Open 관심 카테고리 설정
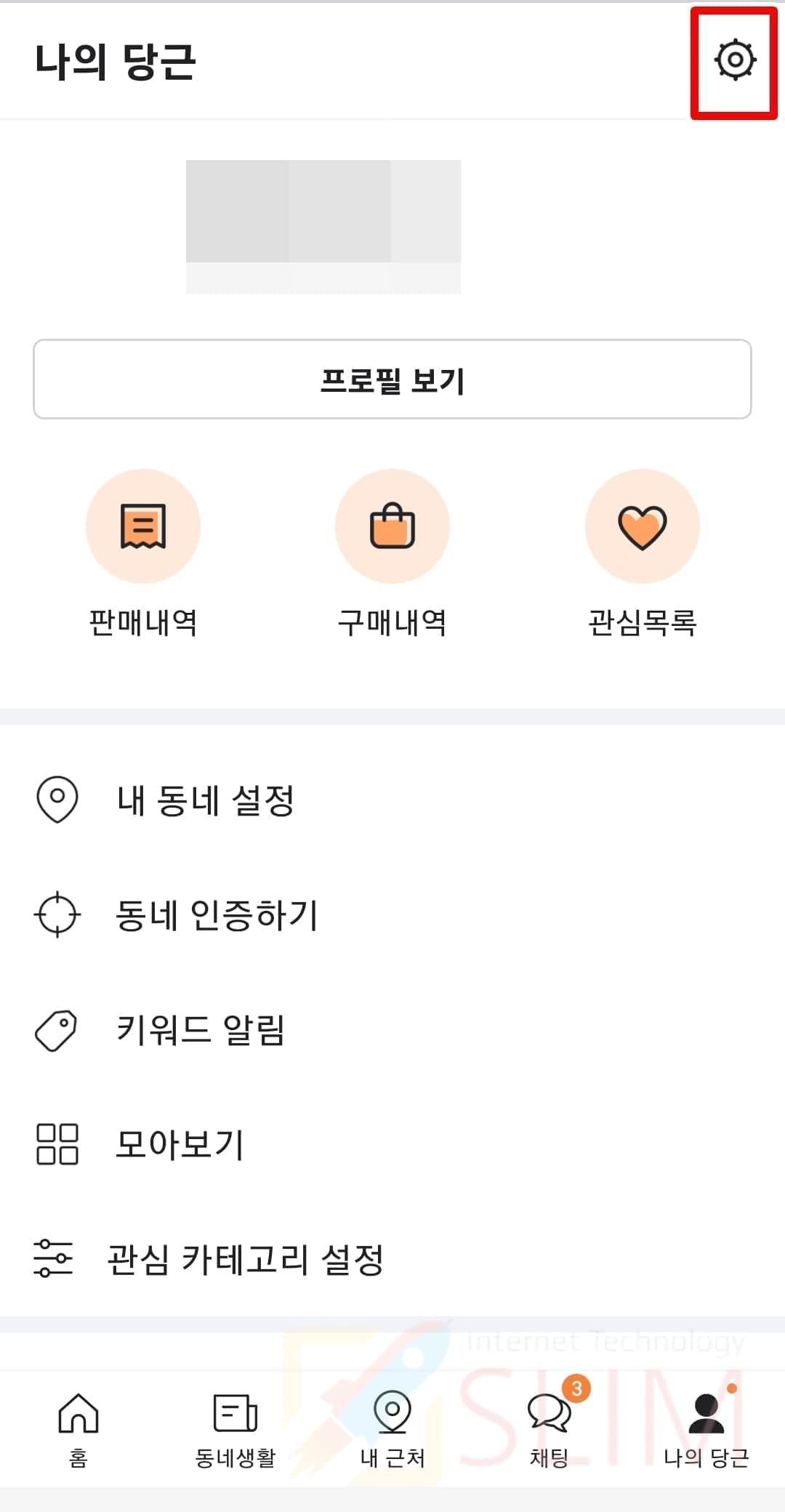Viewport: 785px width, 1512px height. tap(392, 1259)
